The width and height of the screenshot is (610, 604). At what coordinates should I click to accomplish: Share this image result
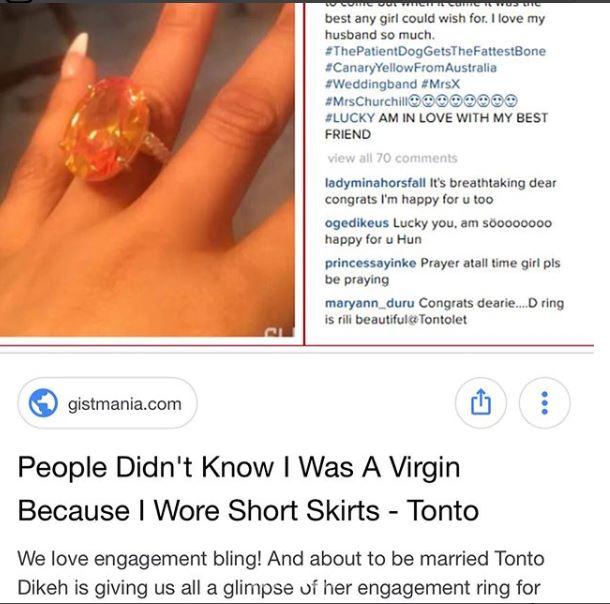(x=481, y=403)
